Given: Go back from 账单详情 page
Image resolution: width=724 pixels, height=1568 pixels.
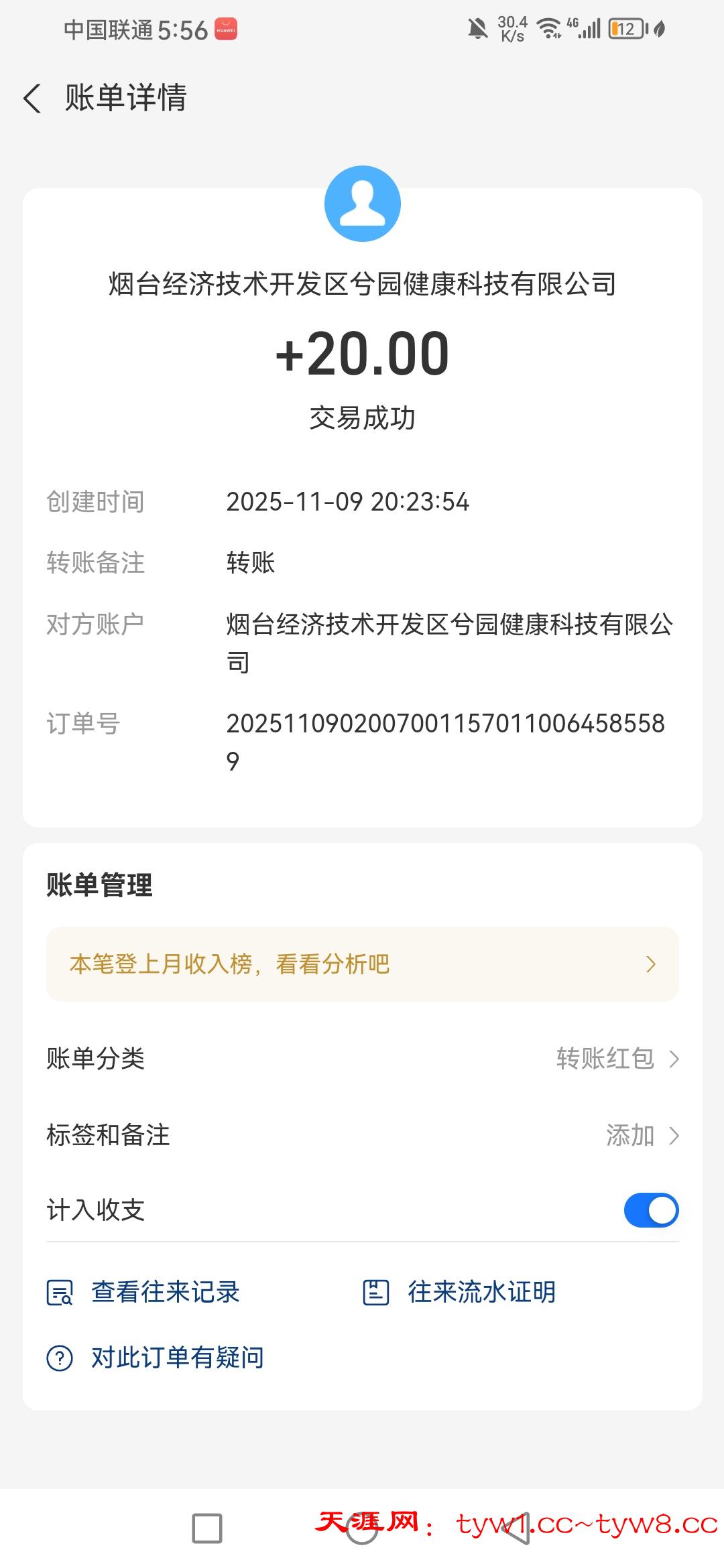Looking at the screenshot, I should (x=32, y=99).
